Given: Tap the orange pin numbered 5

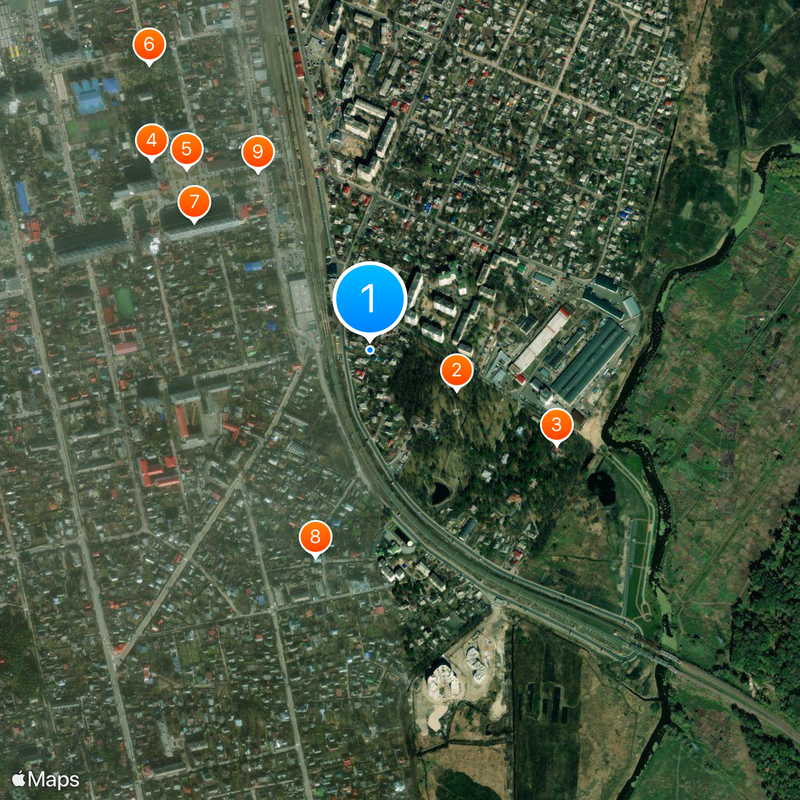Looking at the screenshot, I should click(x=186, y=150).
